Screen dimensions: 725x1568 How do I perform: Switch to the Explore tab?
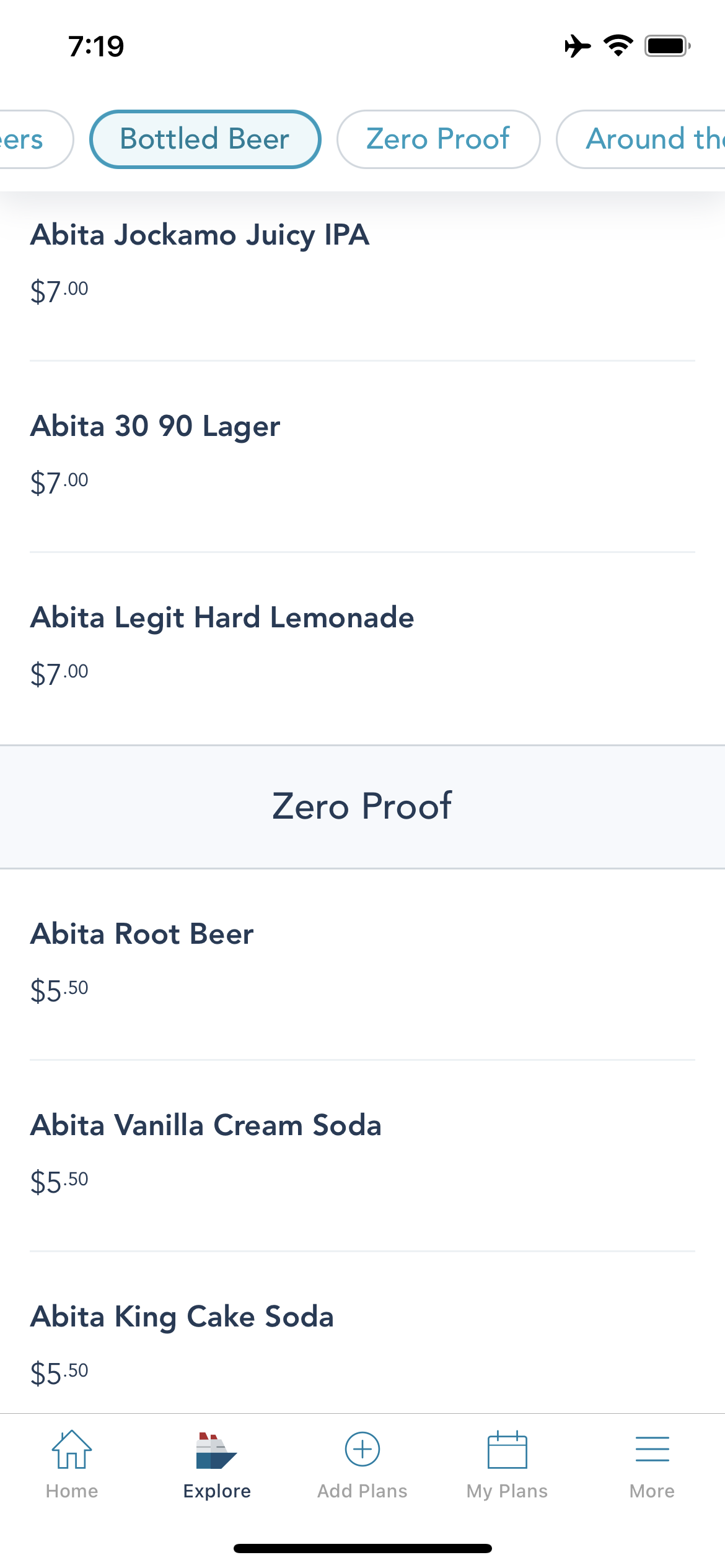pyautogui.click(x=217, y=1464)
